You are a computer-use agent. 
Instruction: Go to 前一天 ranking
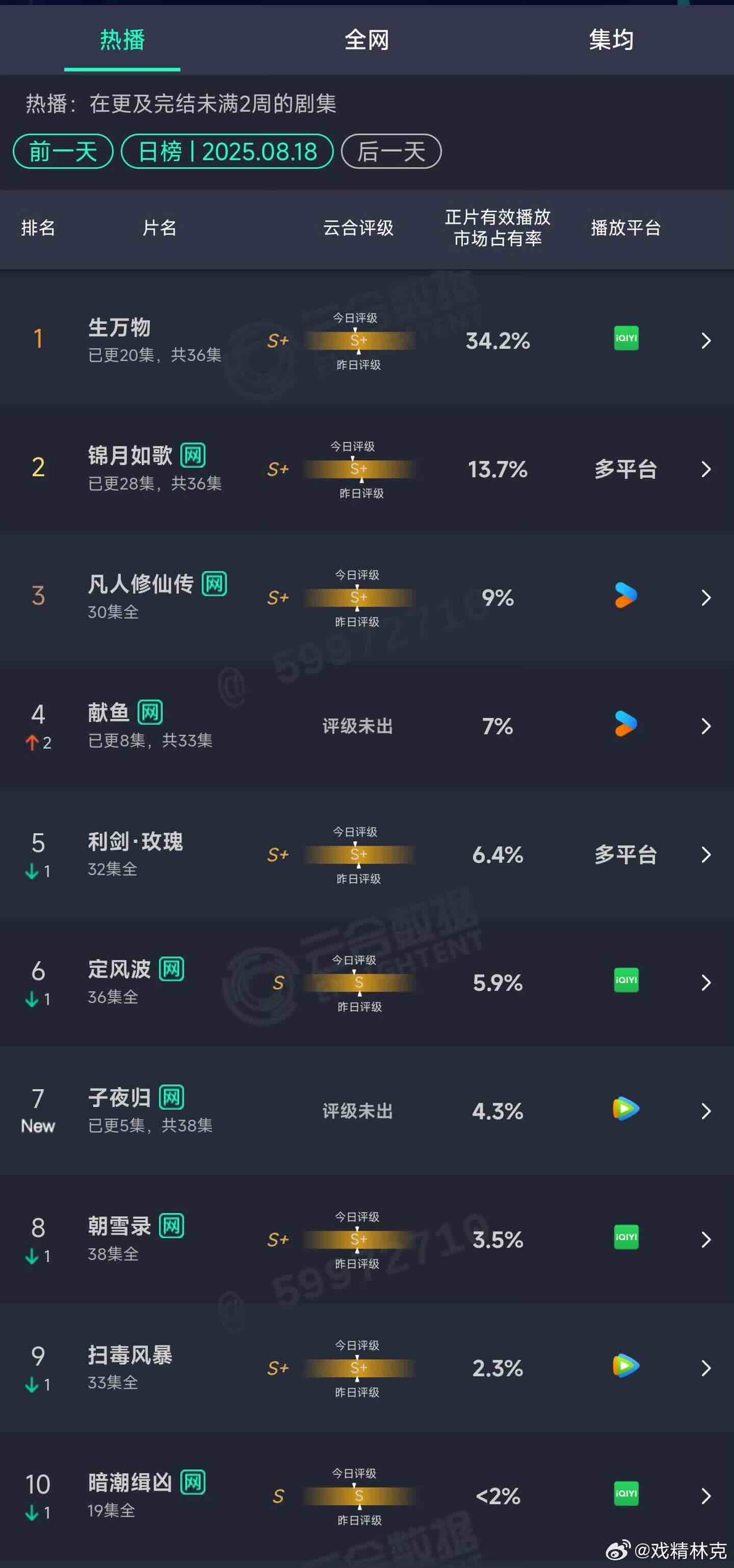click(x=63, y=151)
